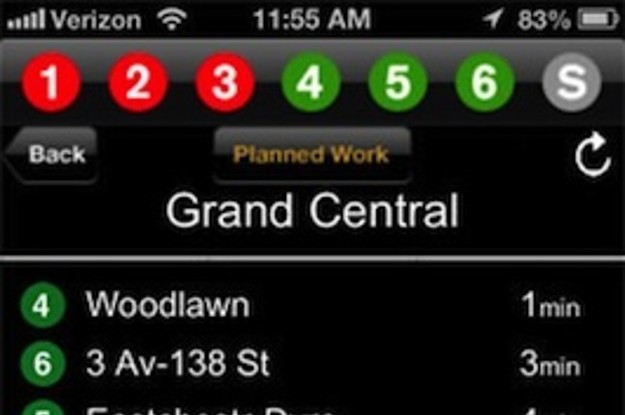Image resolution: width=625 pixels, height=415 pixels.
Task: Select the S shuttle line
Action: pyautogui.click(x=572, y=84)
